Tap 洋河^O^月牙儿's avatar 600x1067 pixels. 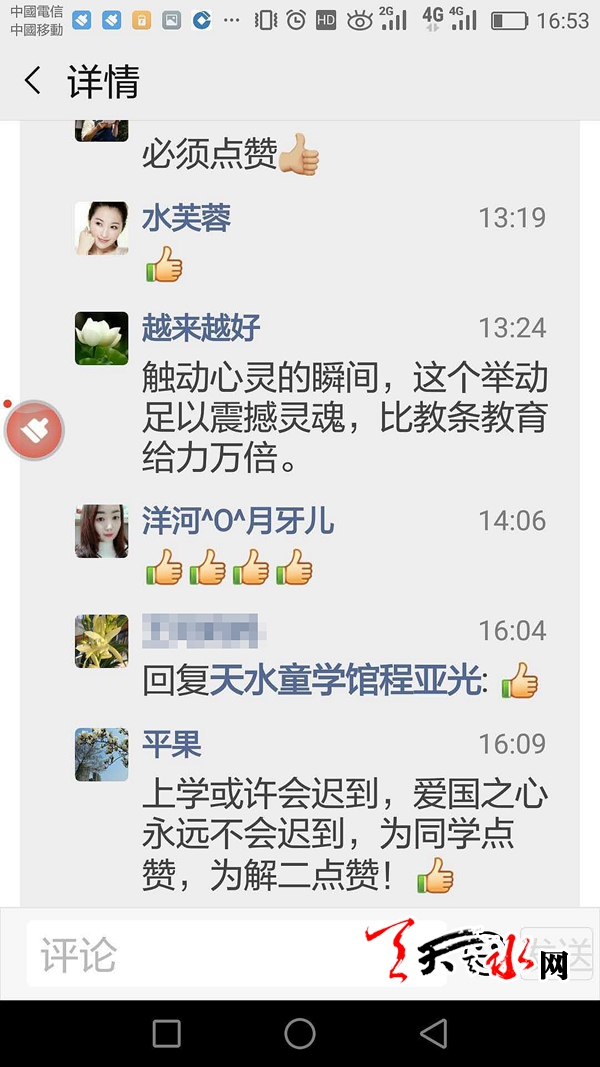point(102,531)
